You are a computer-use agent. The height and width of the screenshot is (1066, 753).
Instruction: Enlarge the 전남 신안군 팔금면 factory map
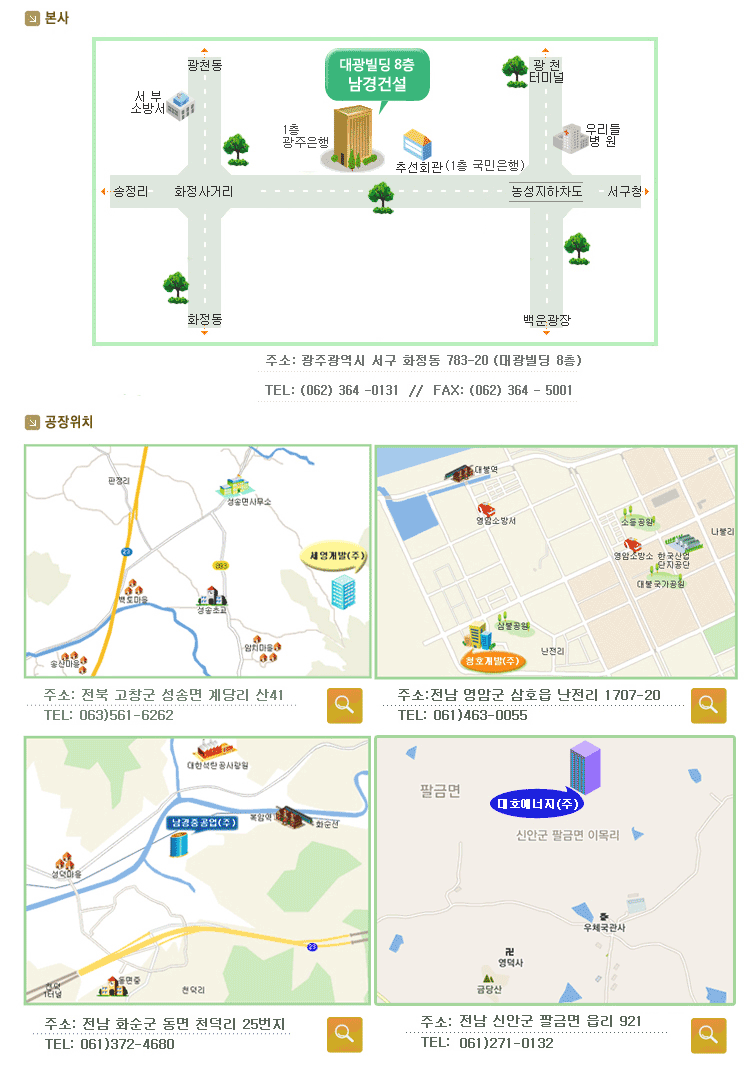(x=708, y=1034)
